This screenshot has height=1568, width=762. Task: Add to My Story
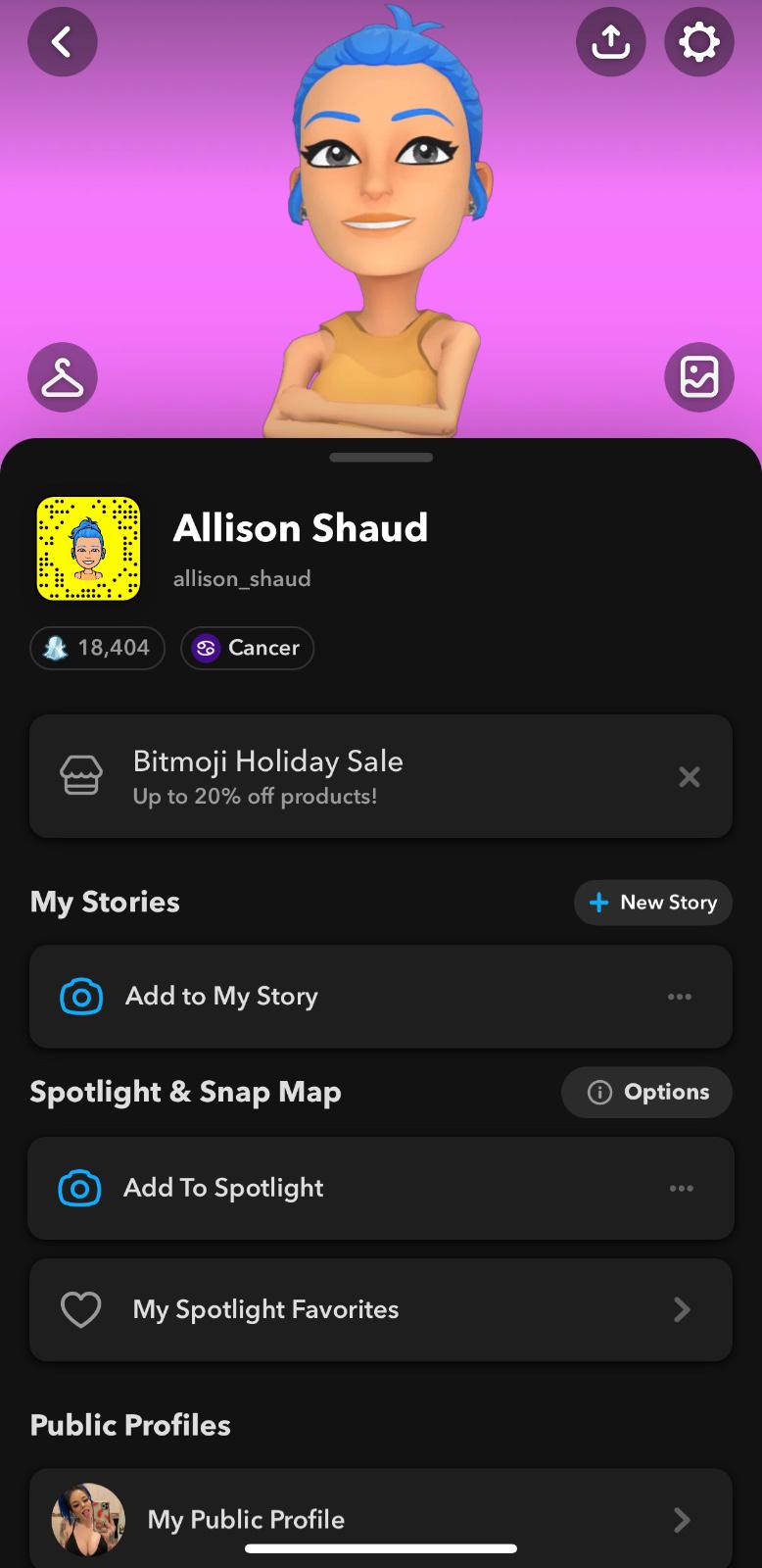[x=294, y=997]
